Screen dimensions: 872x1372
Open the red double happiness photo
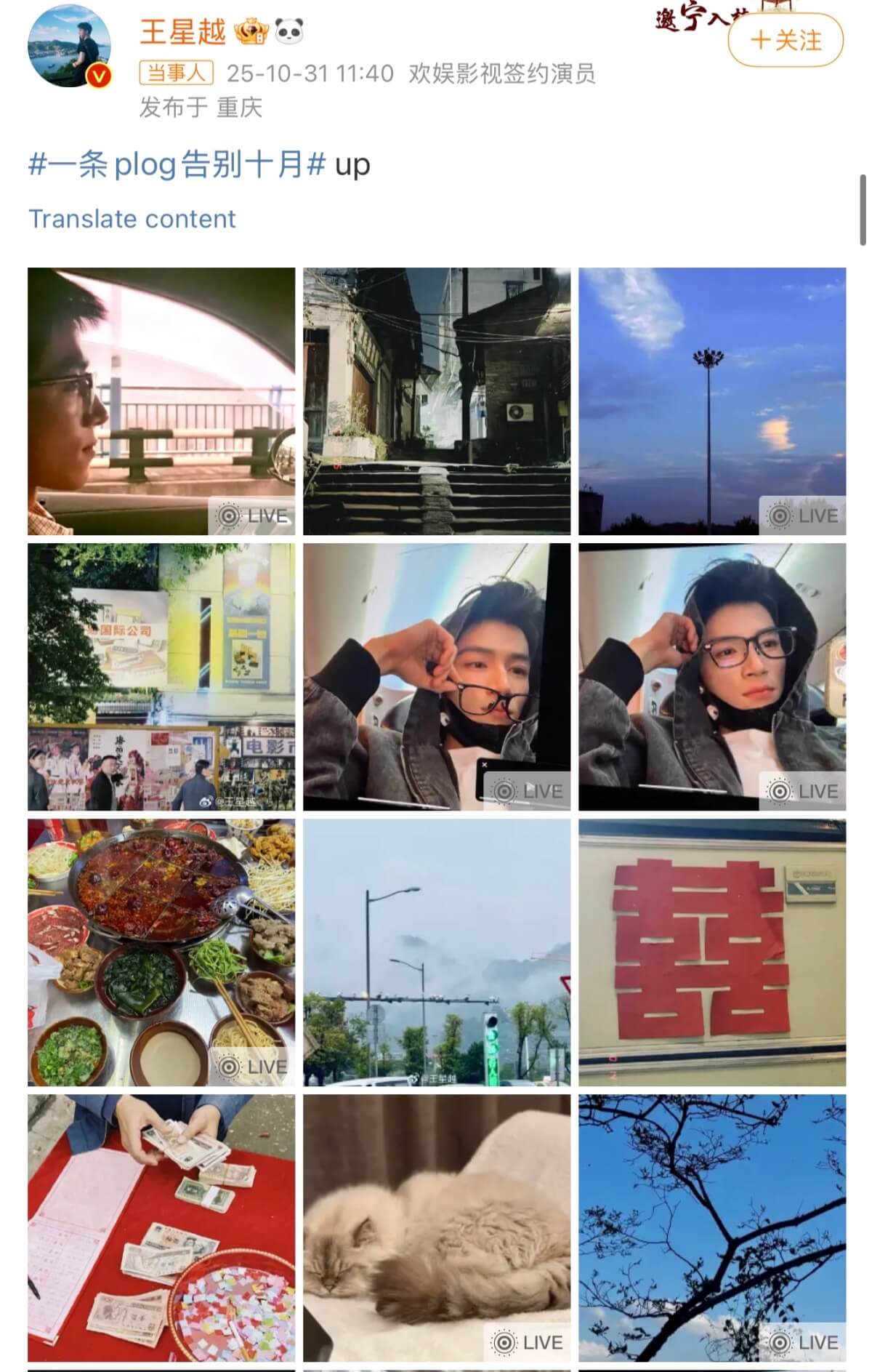click(x=711, y=952)
